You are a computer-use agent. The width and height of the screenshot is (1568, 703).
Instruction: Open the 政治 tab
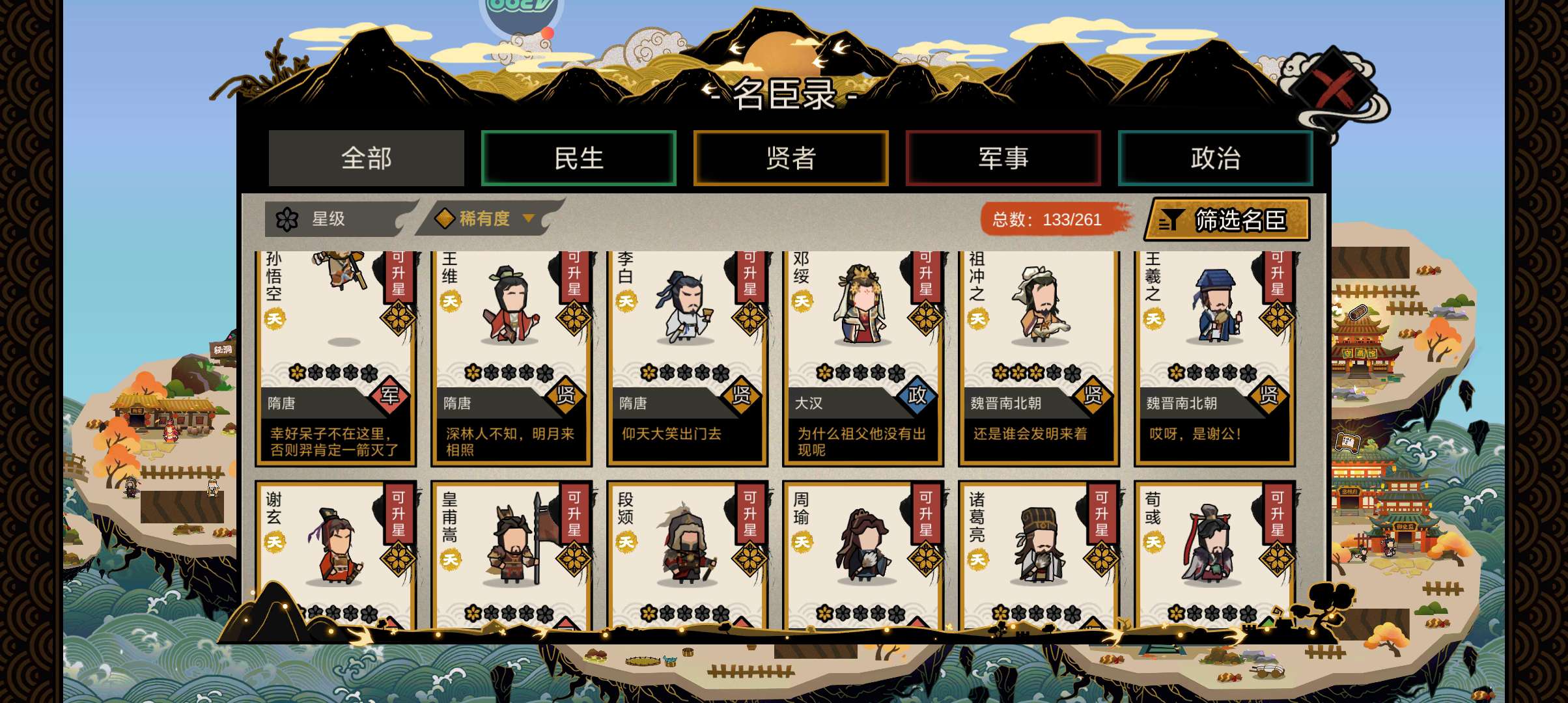[x=1216, y=158]
